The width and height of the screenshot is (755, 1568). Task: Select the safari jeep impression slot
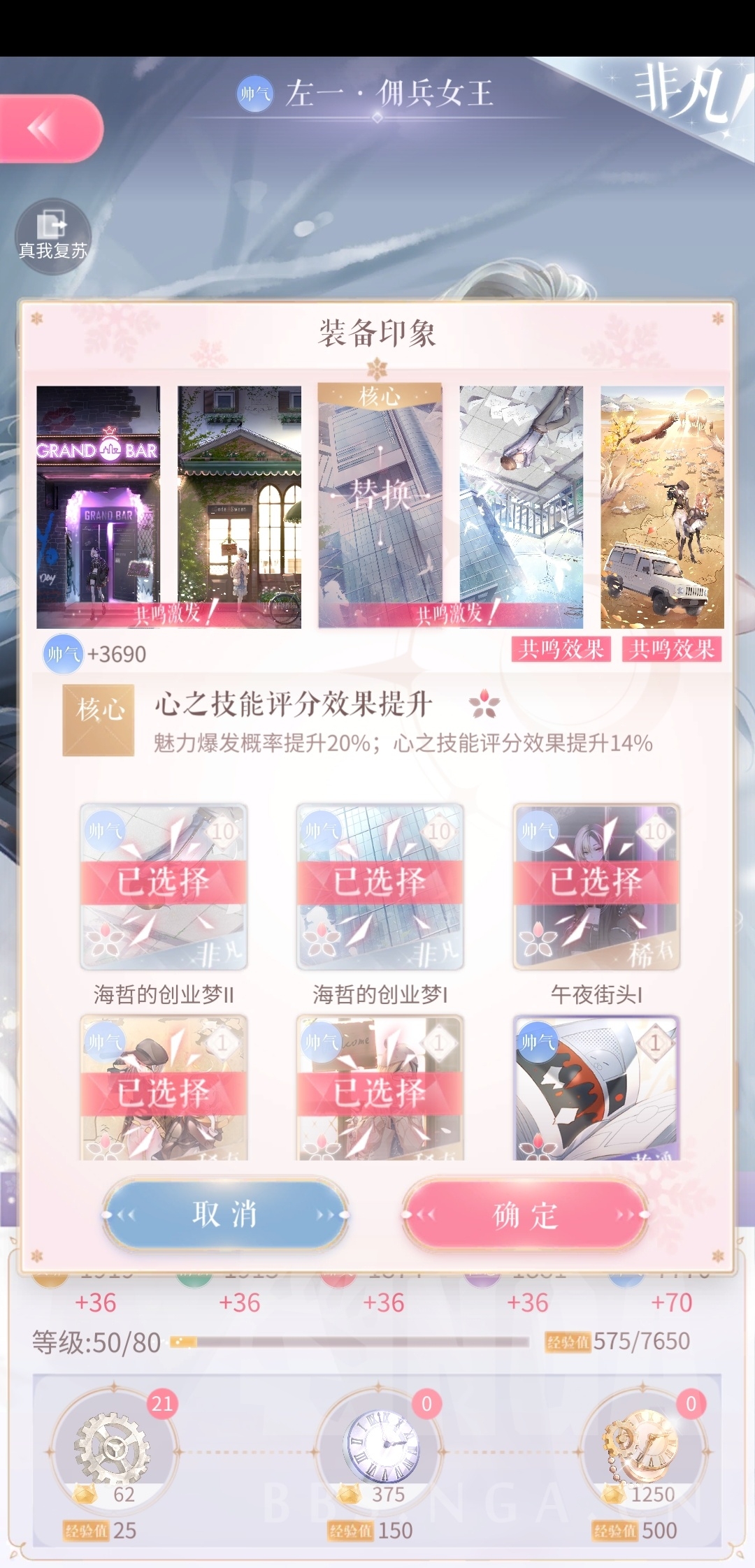pyautogui.click(x=662, y=507)
